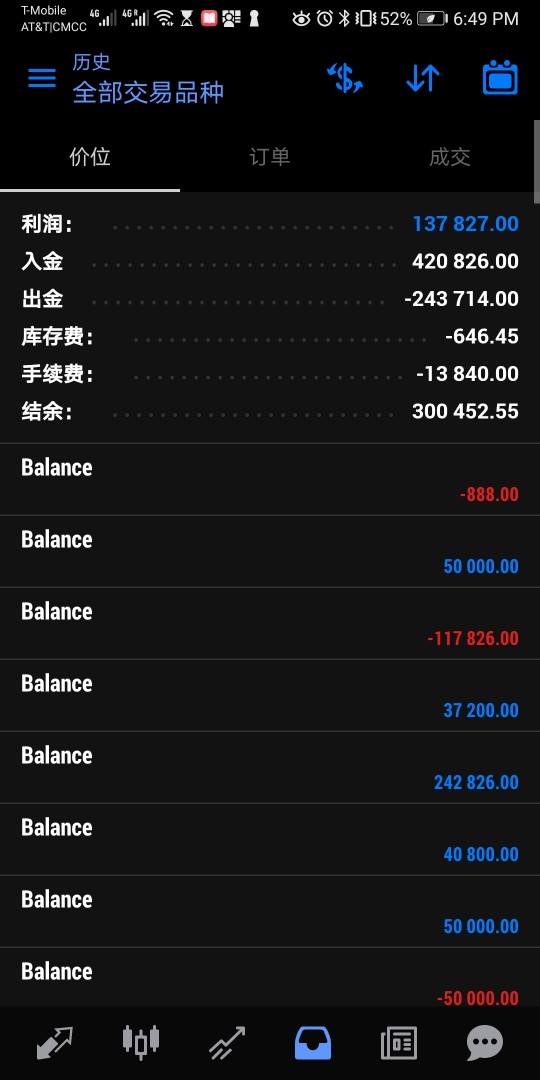Go to the candlestick chart tab
The height and width of the screenshot is (1080, 540).
click(x=141, y=1043)
